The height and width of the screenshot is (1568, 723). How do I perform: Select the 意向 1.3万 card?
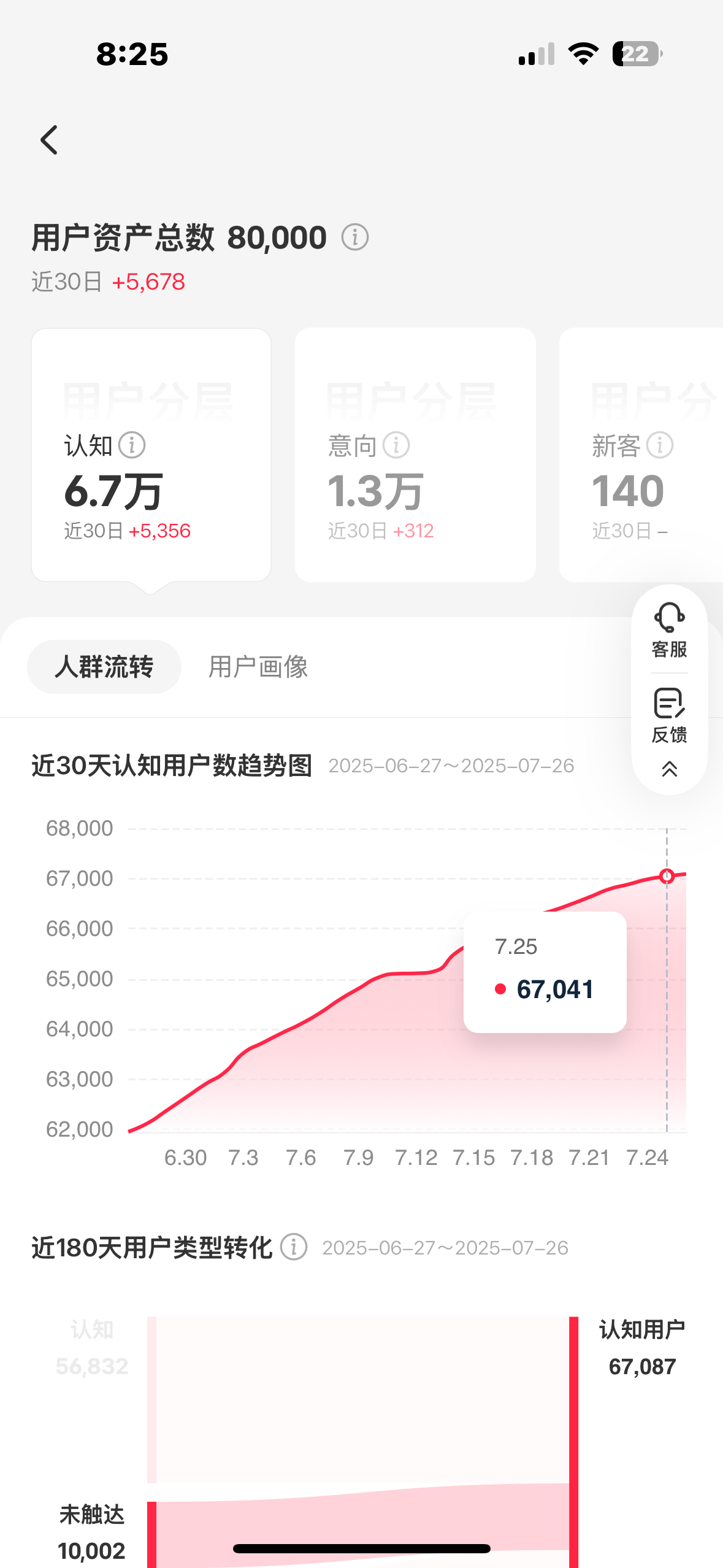[x=415, y=455]
